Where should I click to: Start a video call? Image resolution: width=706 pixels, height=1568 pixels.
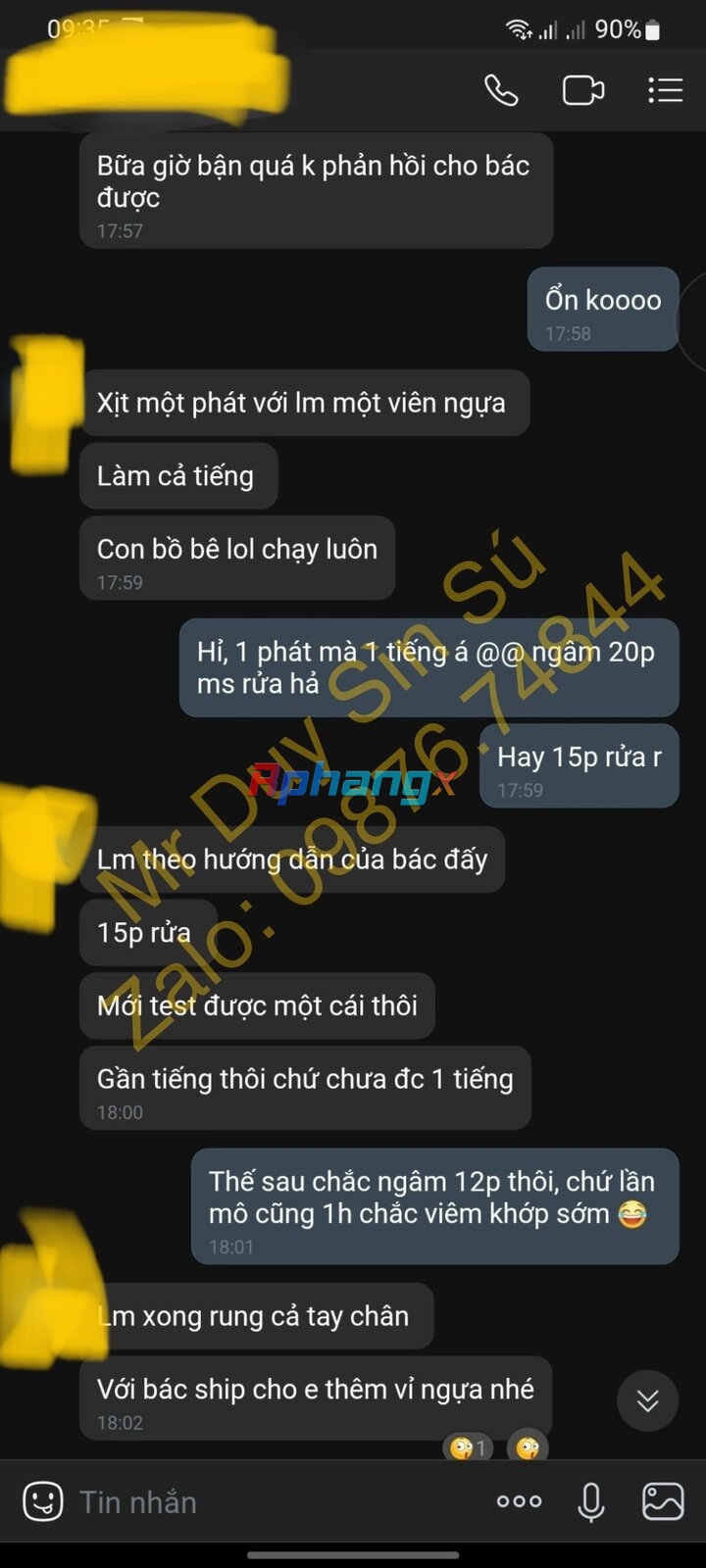(582, 90)
